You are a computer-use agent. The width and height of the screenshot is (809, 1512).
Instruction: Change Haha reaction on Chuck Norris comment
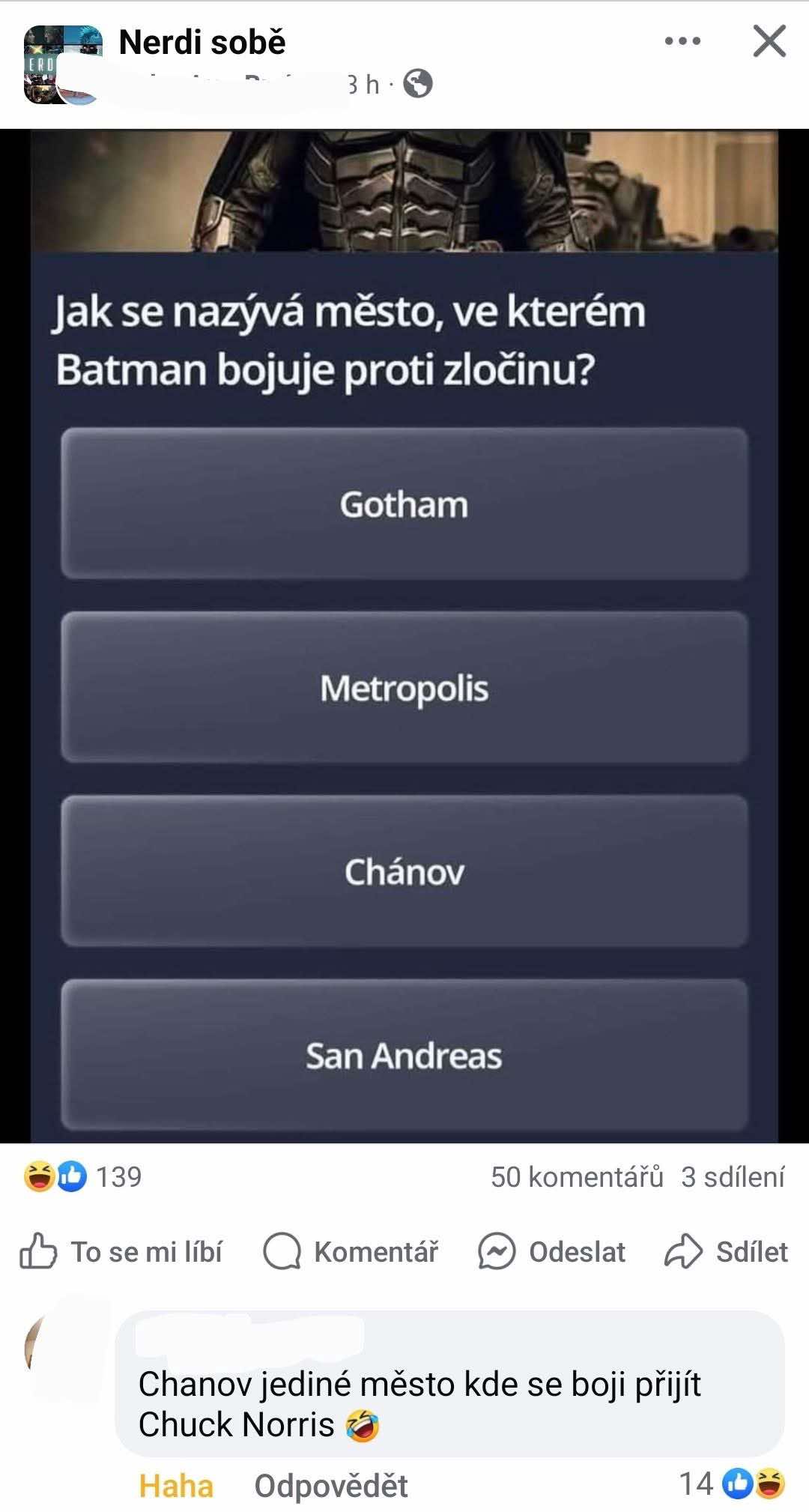click(176, 1486)
